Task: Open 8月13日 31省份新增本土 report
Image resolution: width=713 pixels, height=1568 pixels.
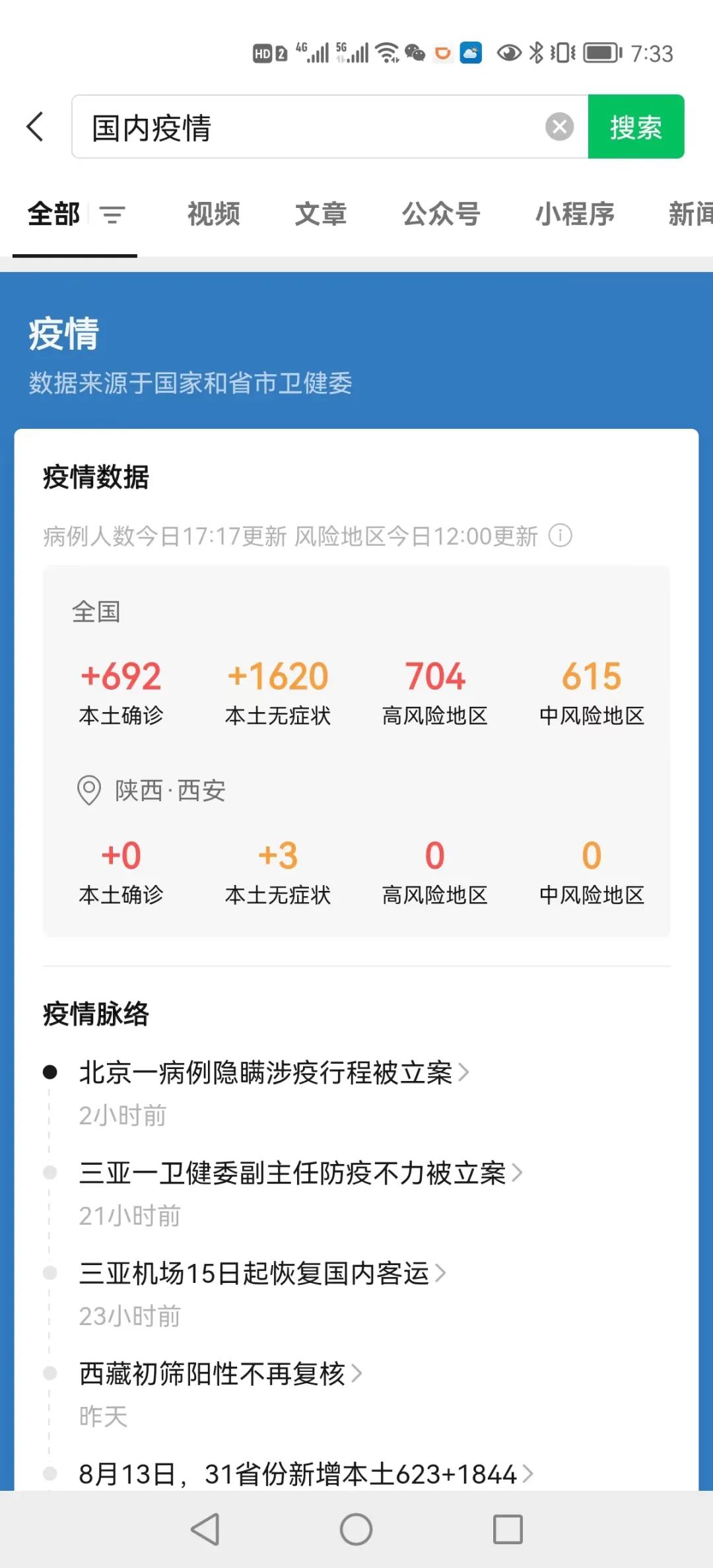Action: pyautogui.click(x=297, y=1474)
